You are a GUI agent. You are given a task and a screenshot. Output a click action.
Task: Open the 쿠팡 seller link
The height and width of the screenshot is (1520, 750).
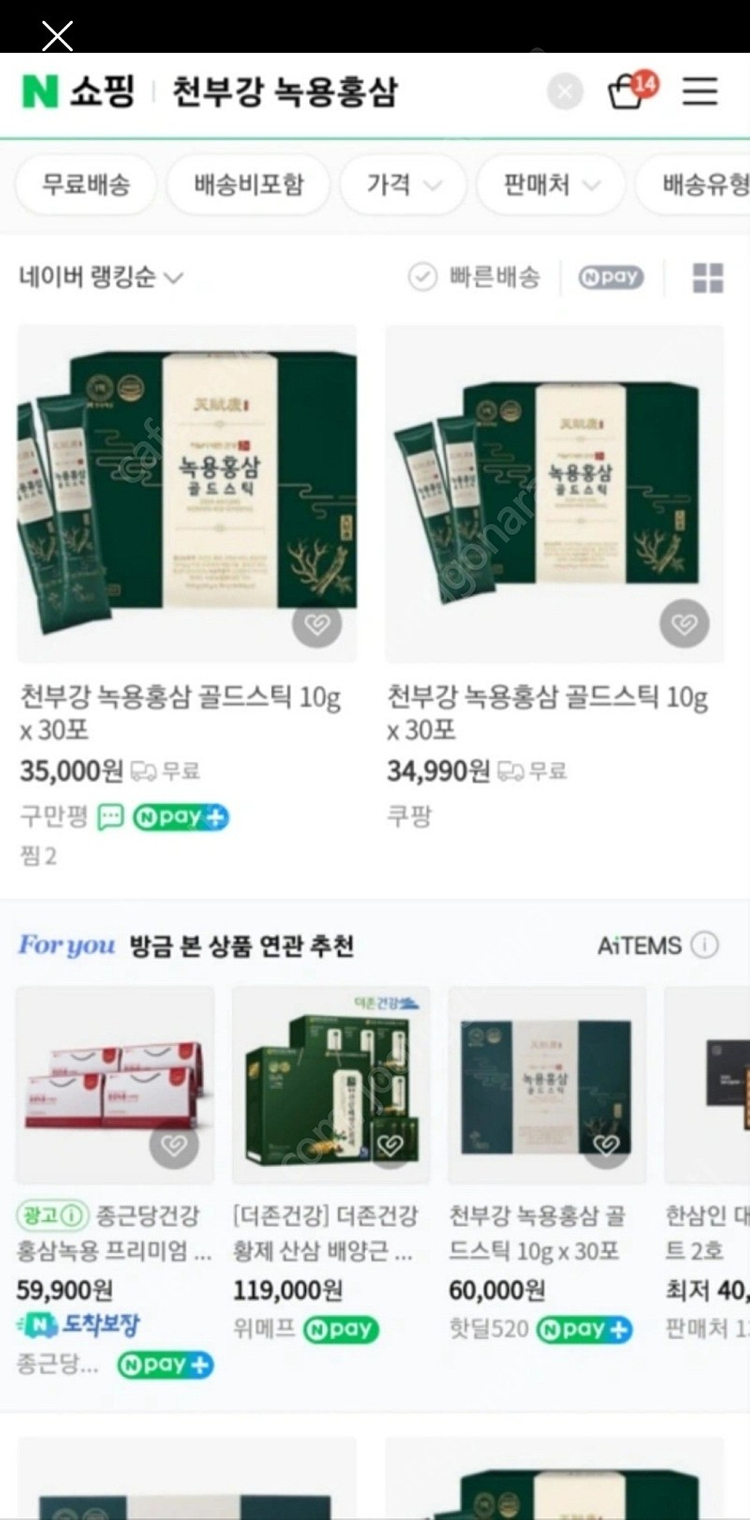(x=409, y=817)
